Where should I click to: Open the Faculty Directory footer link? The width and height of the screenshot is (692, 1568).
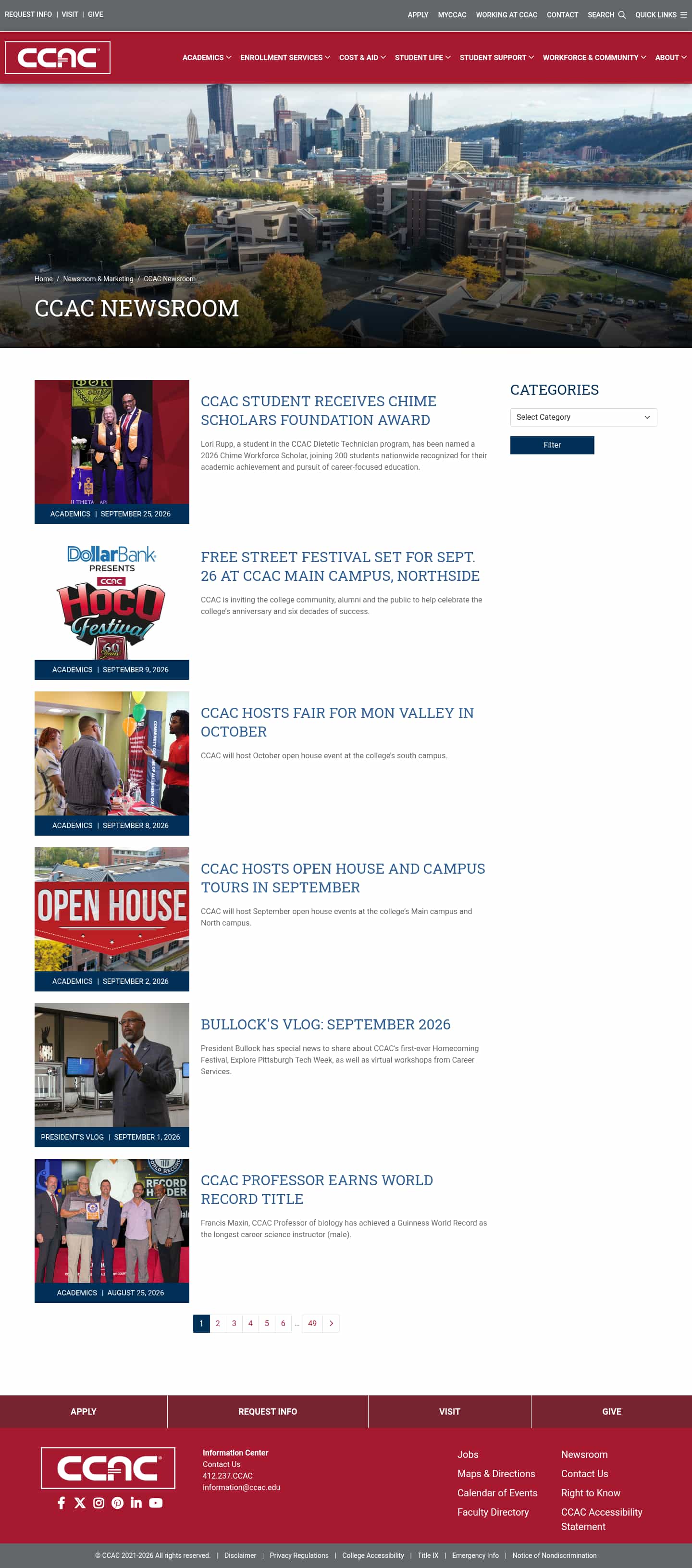click(x=493, y=1512)
